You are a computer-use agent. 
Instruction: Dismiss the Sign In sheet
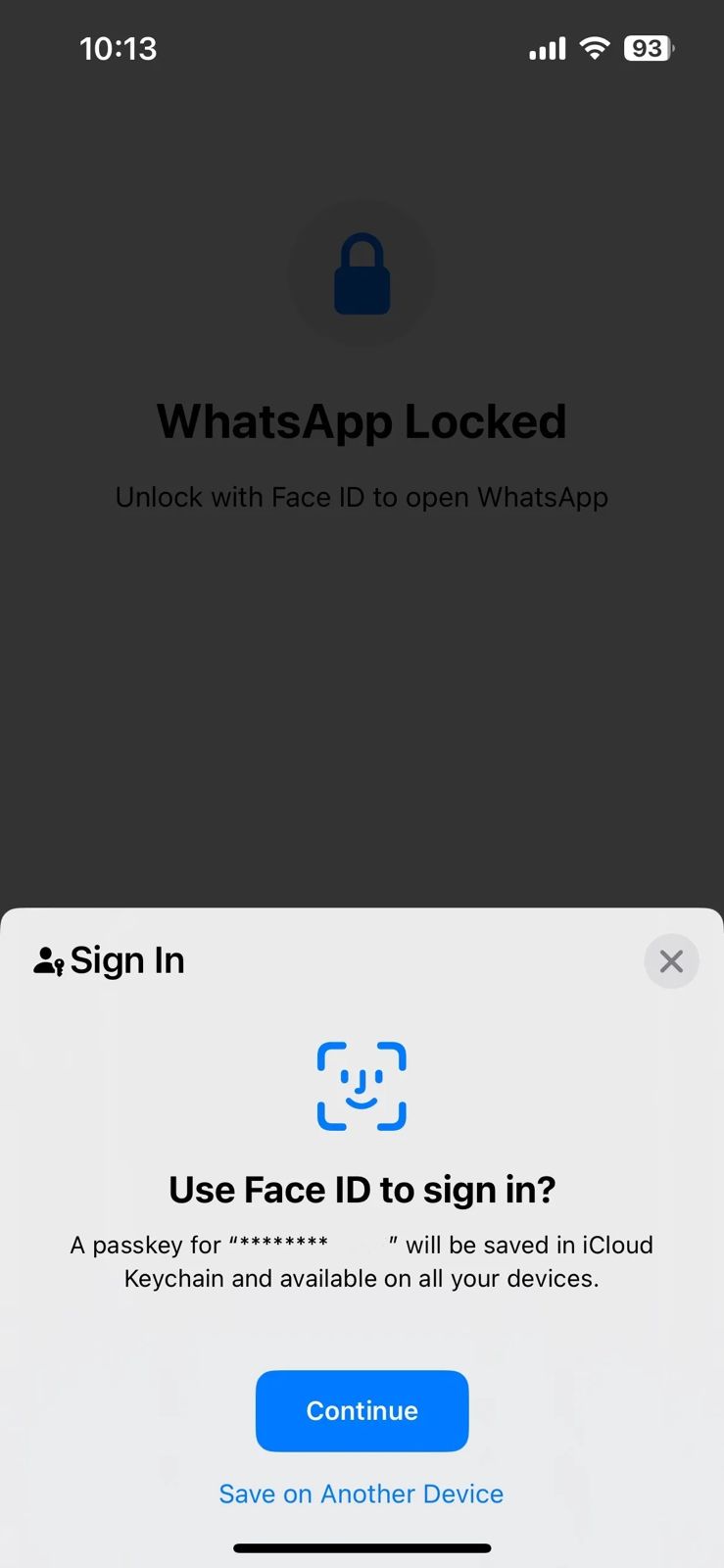(x=671, y=961)
